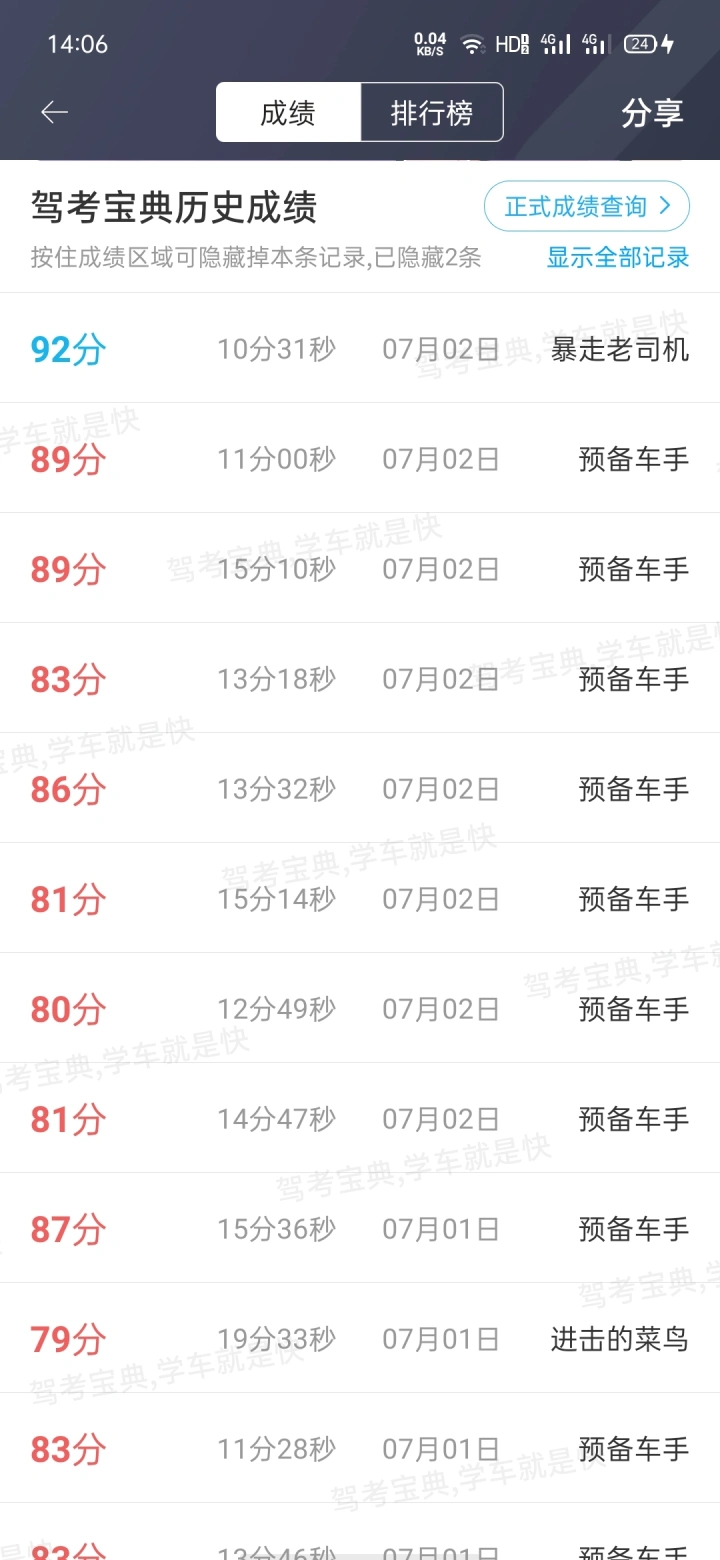The height and width of the screenshot is (1560, 720).
Task: Open the 83分 record lasting 11分28秒
Action: click(360, 1449)
